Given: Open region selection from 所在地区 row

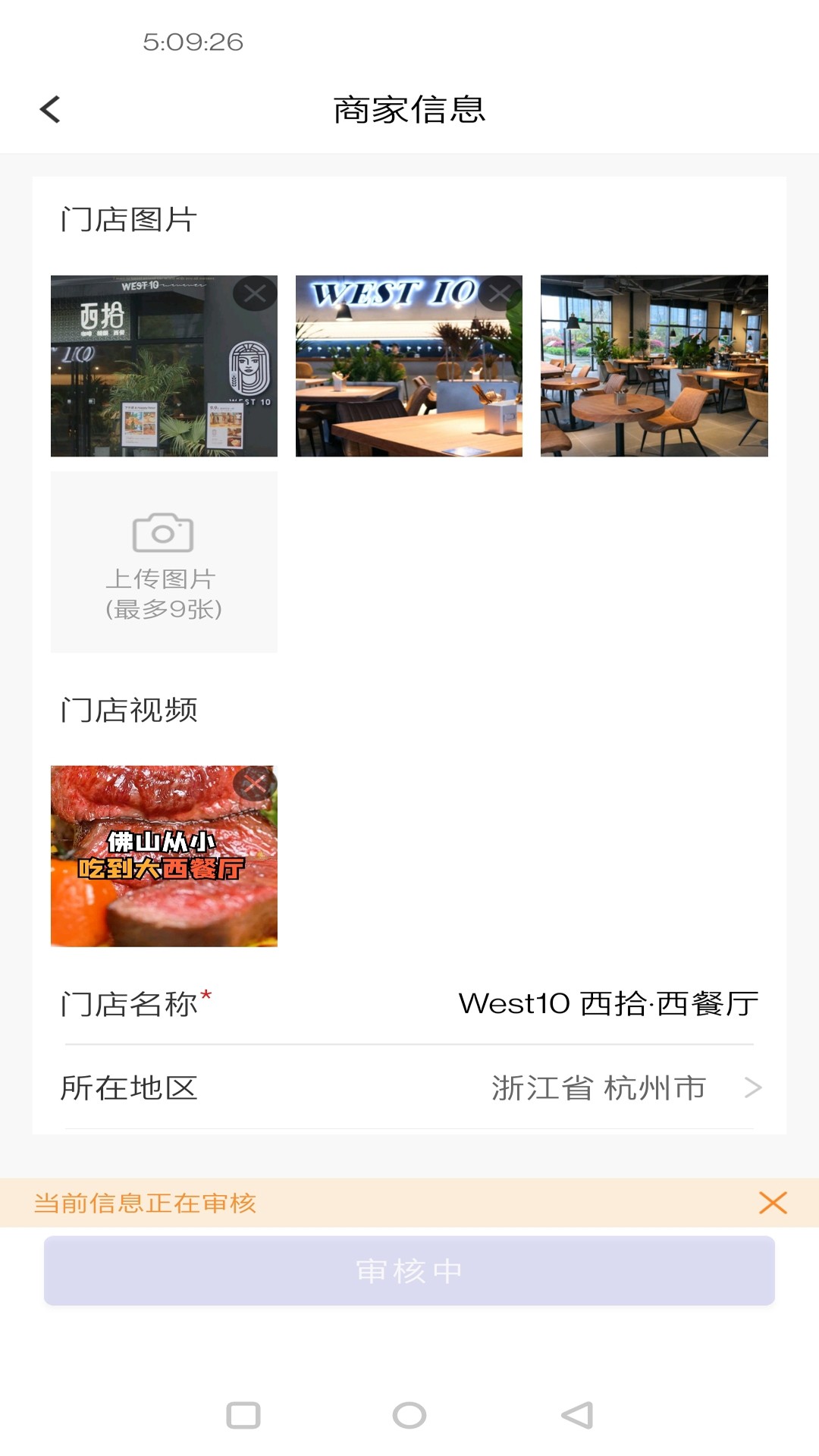Looking at the screenshot, I should click(x=409, y=1087).
